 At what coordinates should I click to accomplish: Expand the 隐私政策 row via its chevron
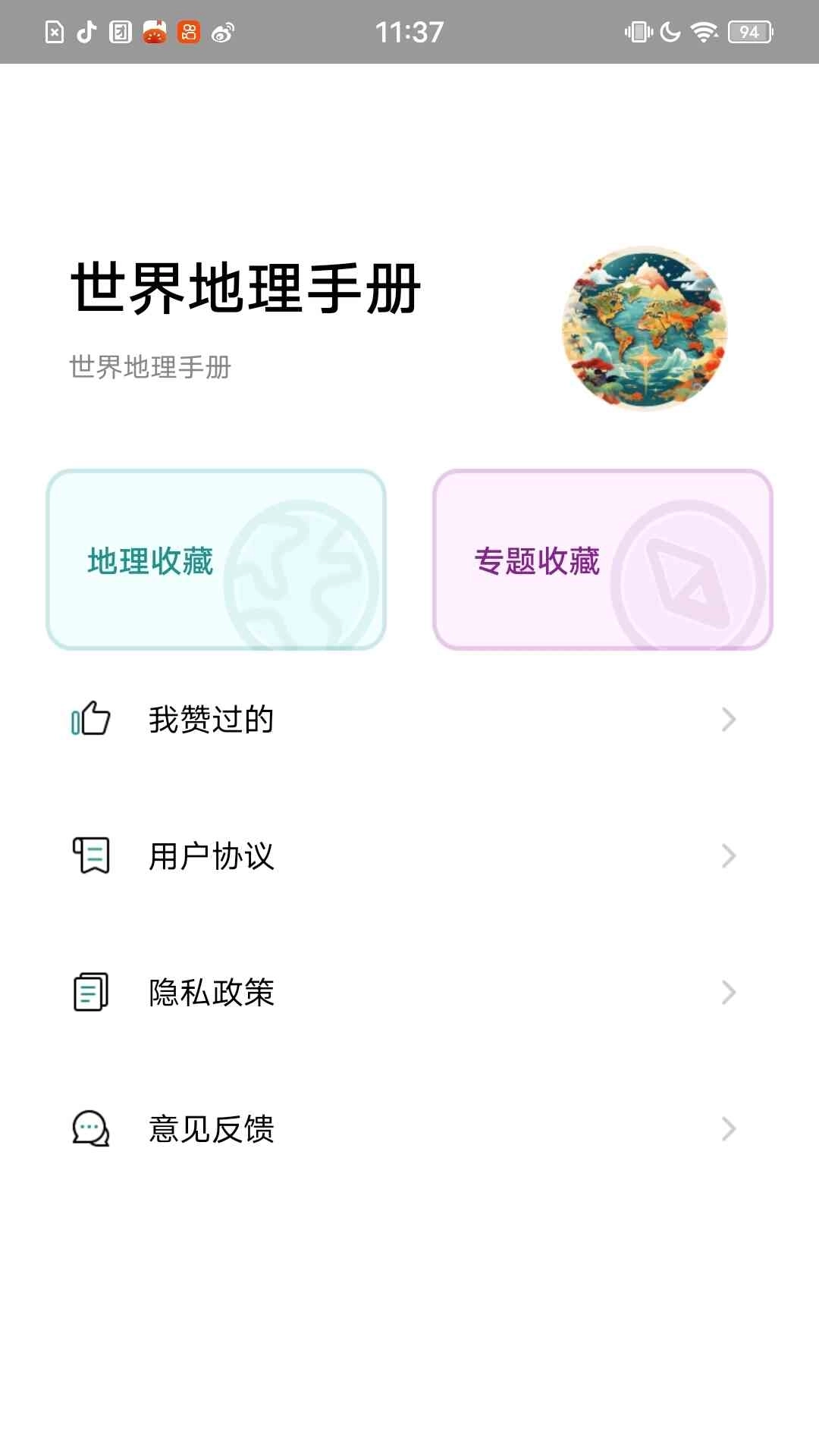(x=729, y=991)
